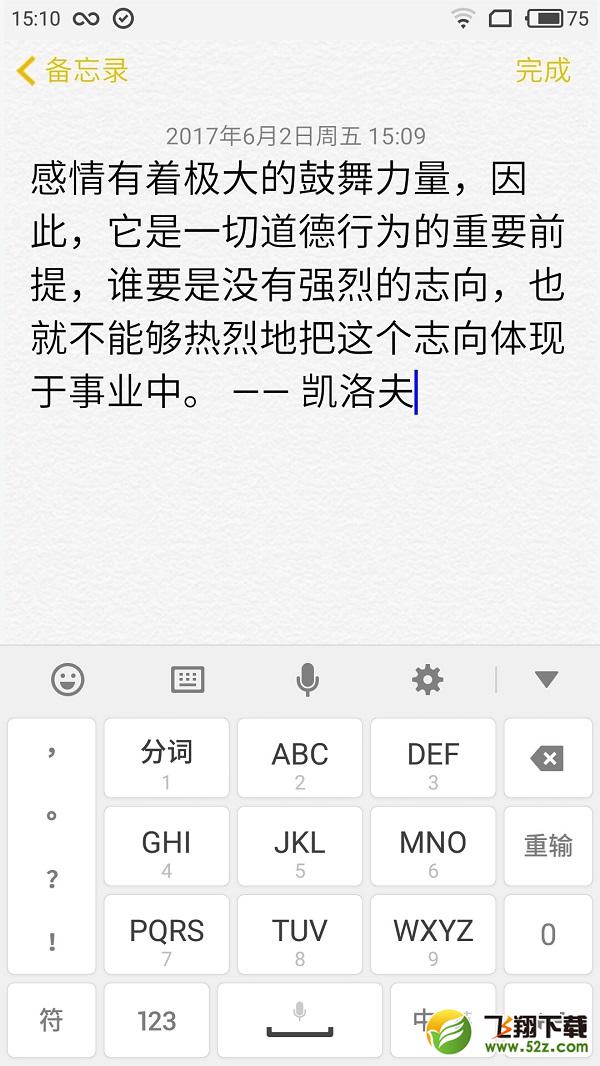This screenshot has width=600, height=1066.
Task: Tap the backspace key
Action: 548,758
